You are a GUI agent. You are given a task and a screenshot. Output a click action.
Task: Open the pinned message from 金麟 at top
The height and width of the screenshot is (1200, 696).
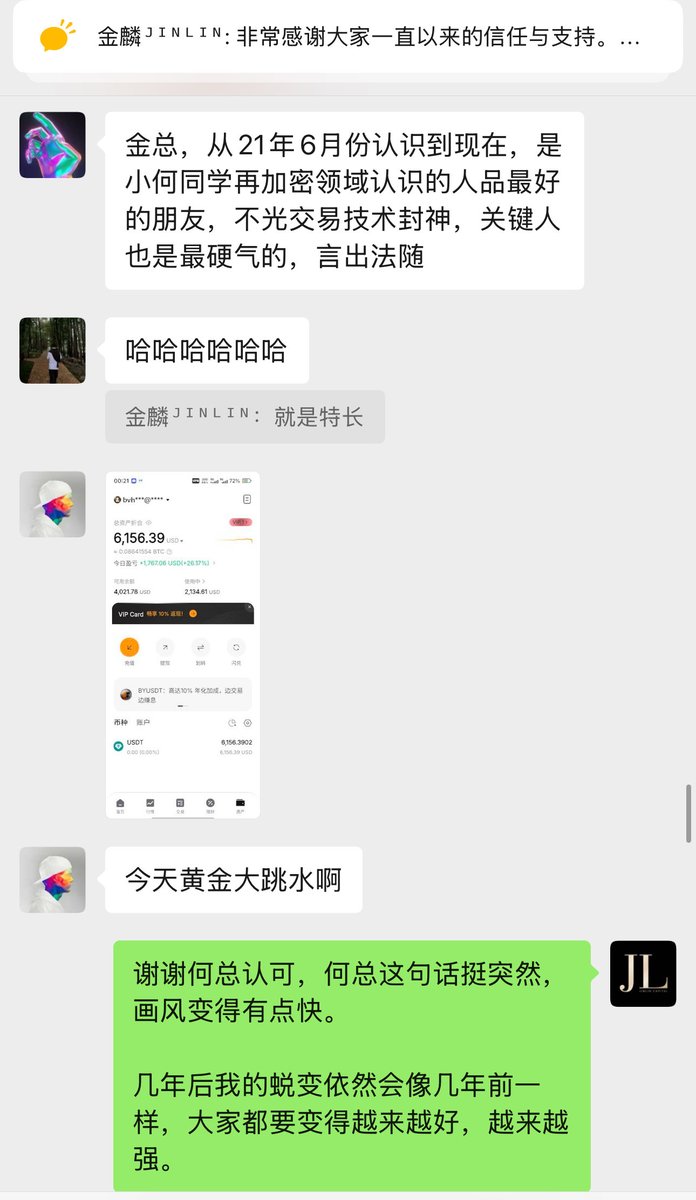click(x=348, y=39)
